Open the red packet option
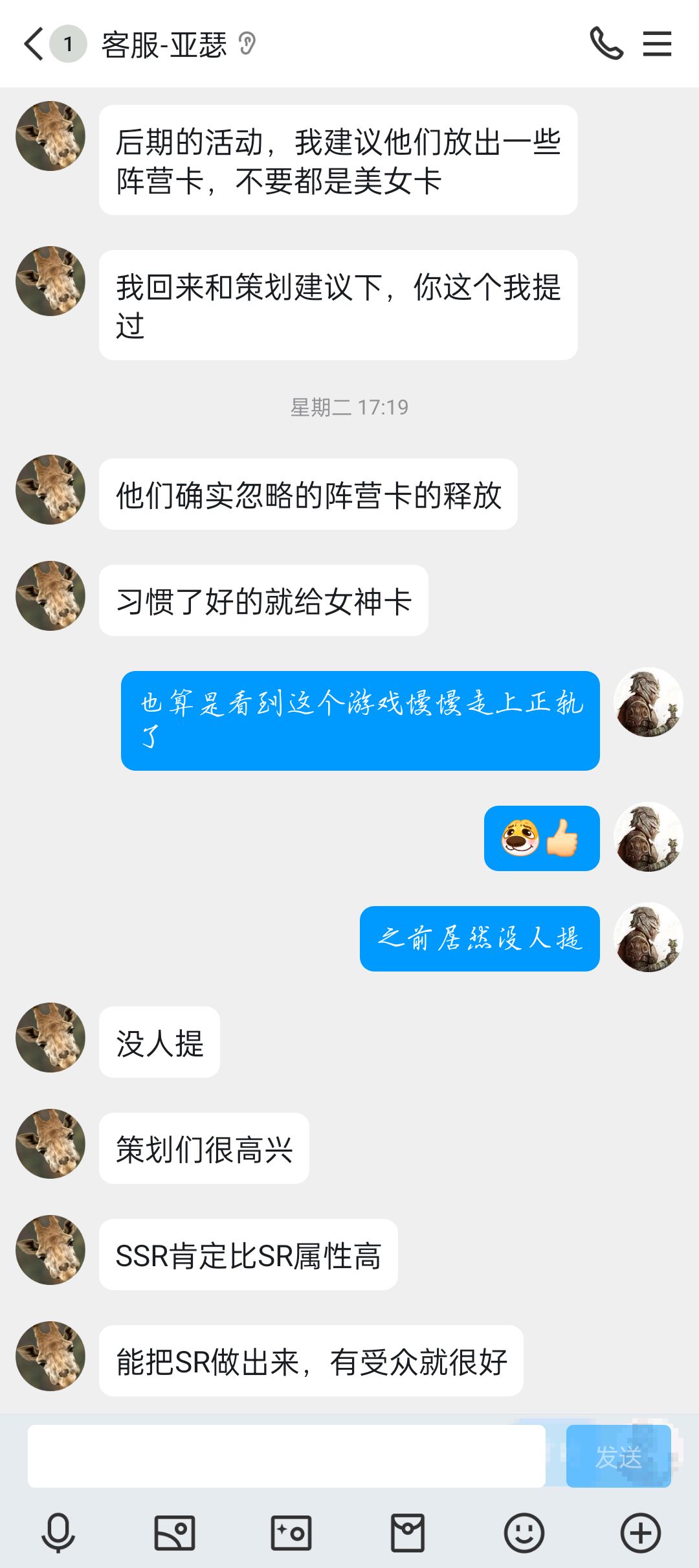Screen dimensions: 699x1568 coord(408,1532)
